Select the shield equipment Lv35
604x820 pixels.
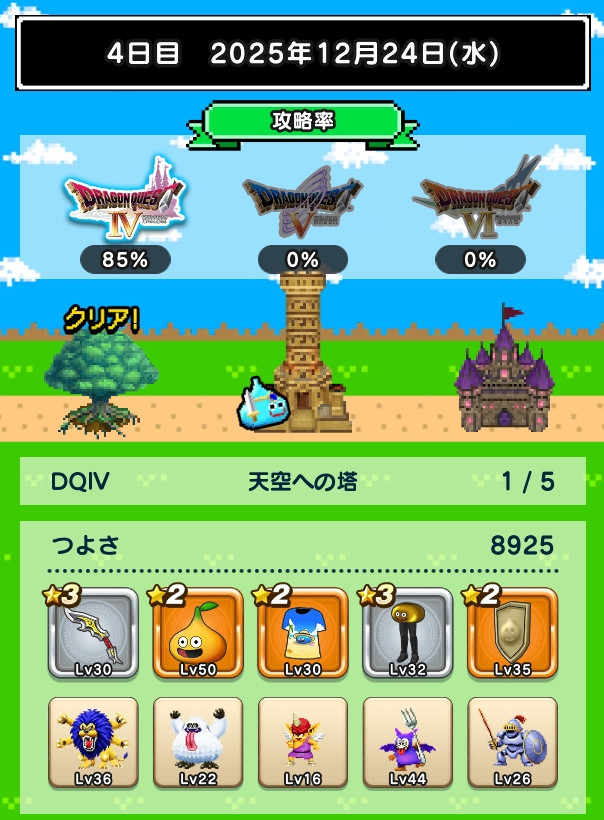pos(512,633)
